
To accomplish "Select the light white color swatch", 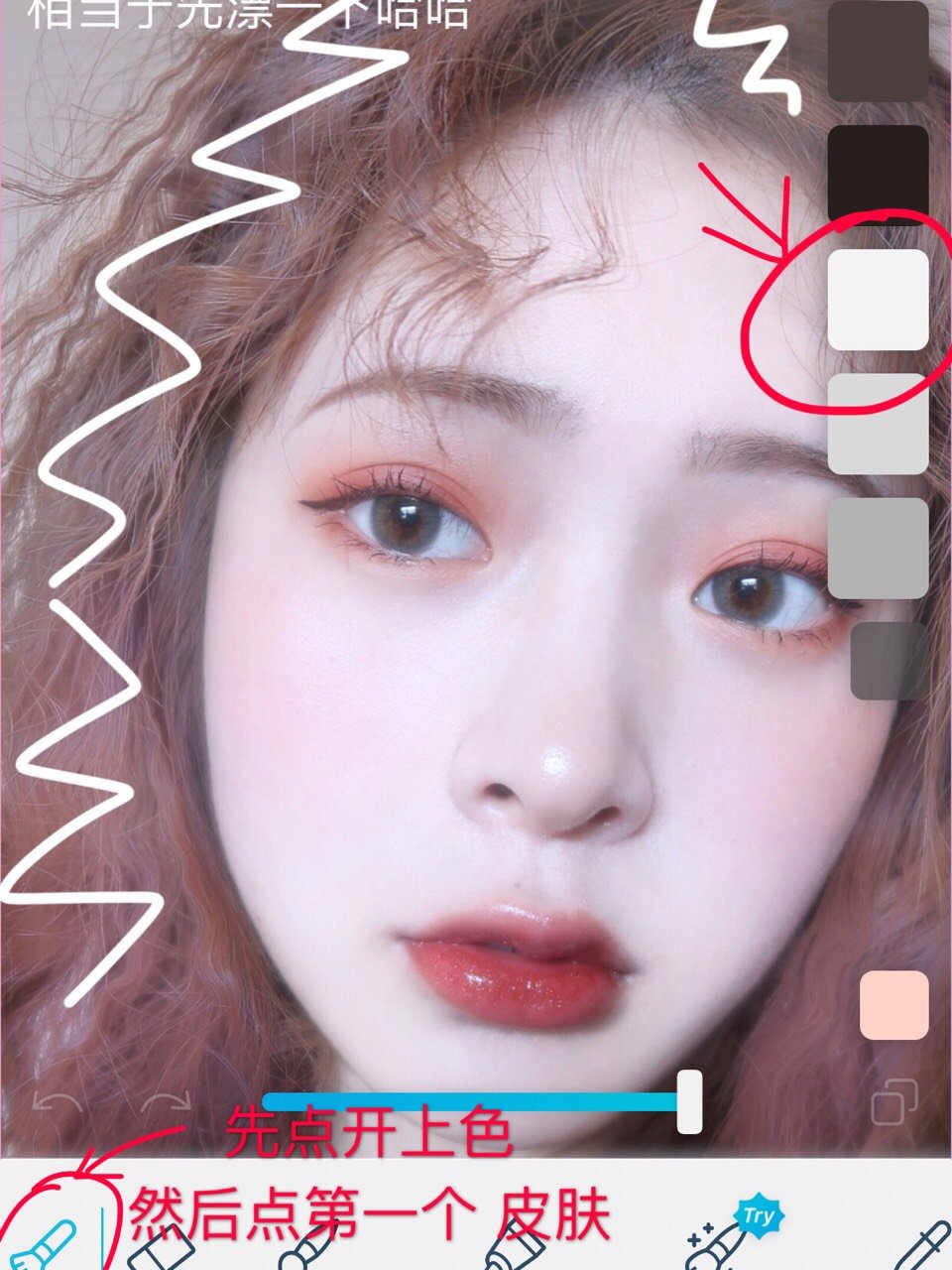I will 878,300.
